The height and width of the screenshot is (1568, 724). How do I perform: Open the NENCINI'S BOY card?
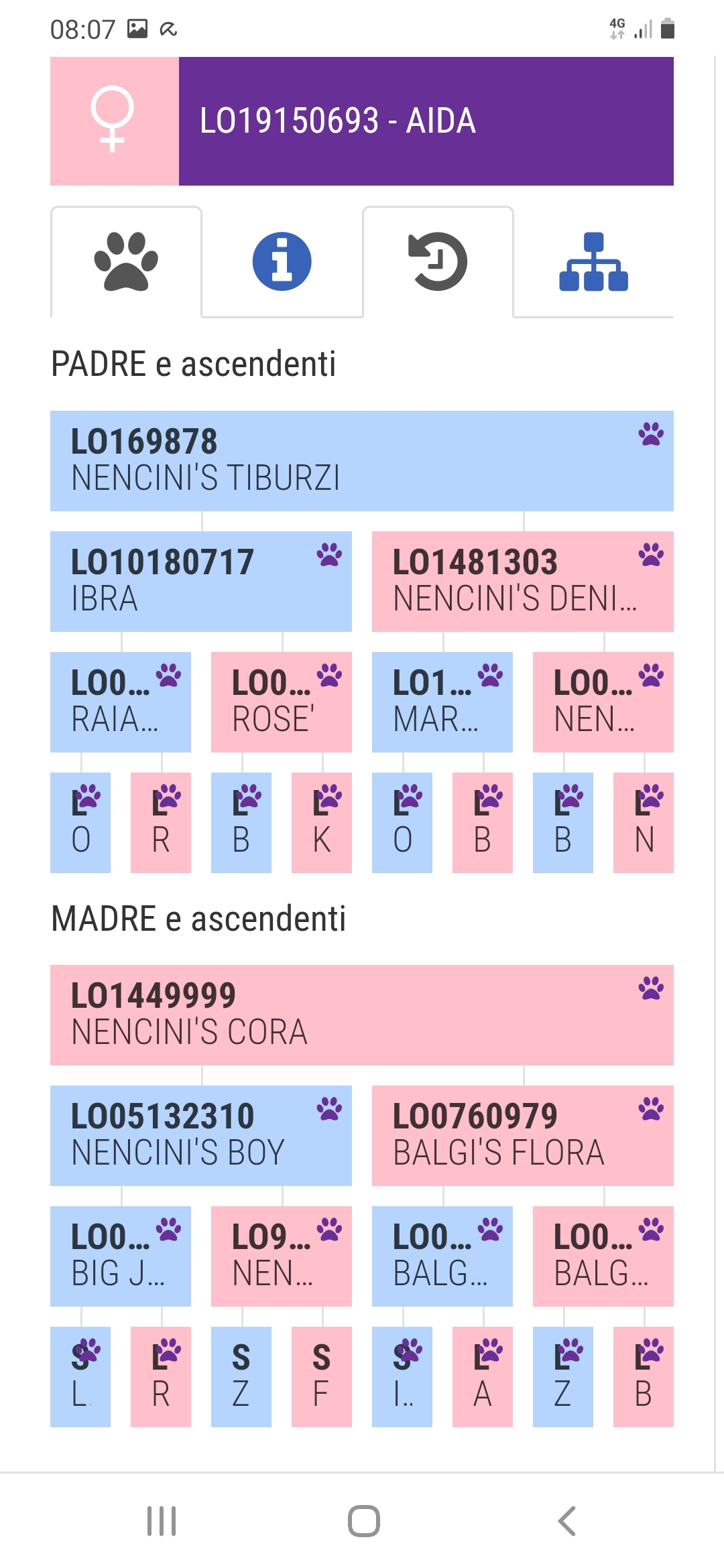pyautogui.click(x=201, y=1136)
